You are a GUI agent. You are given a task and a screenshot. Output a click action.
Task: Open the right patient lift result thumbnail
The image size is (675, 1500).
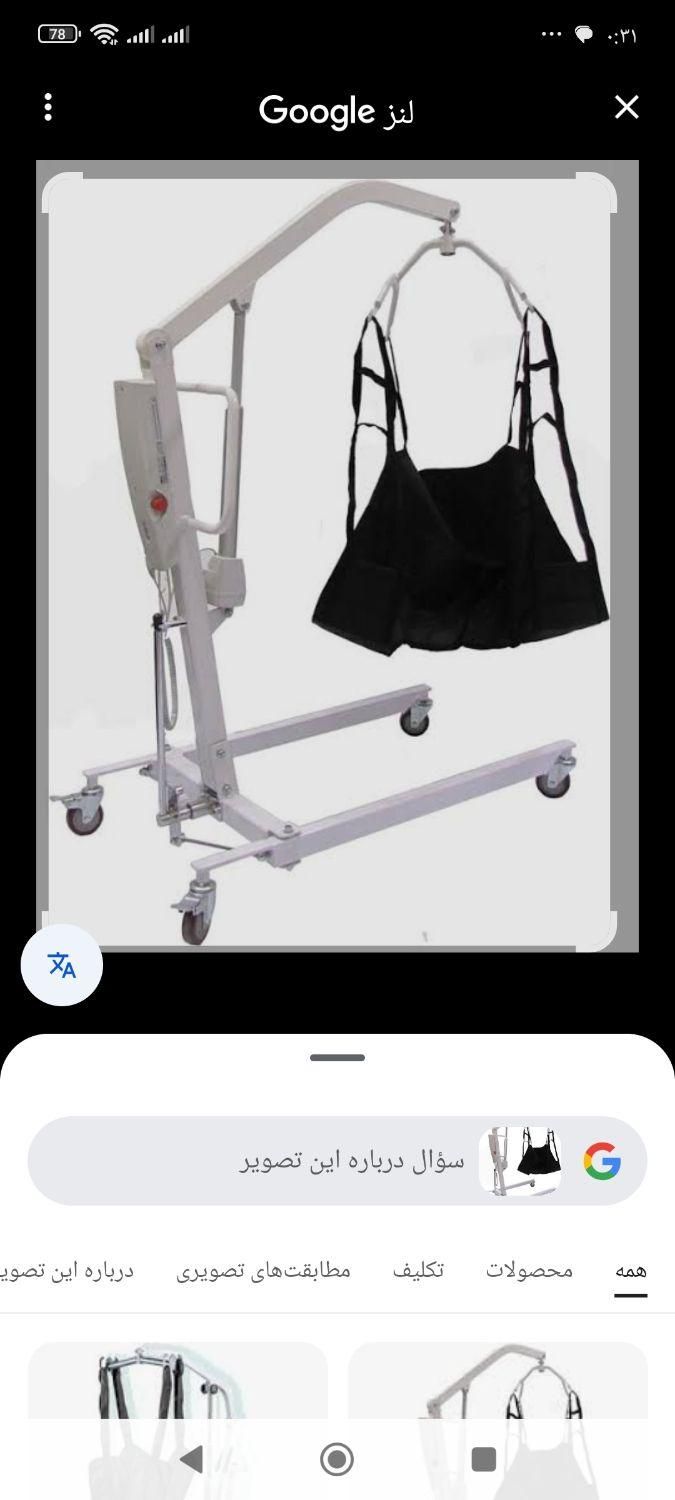497,1385
